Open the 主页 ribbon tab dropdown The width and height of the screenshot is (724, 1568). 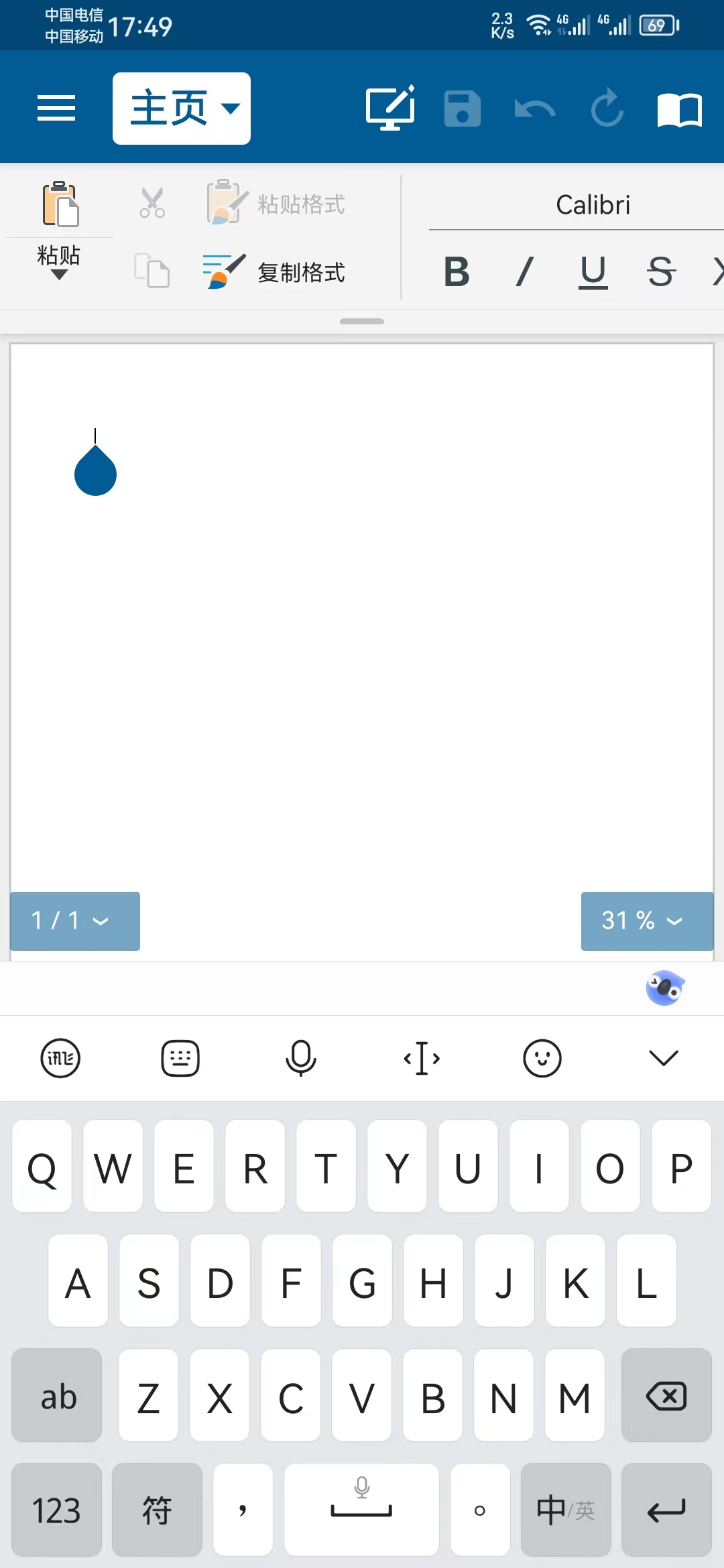(181, 108)
